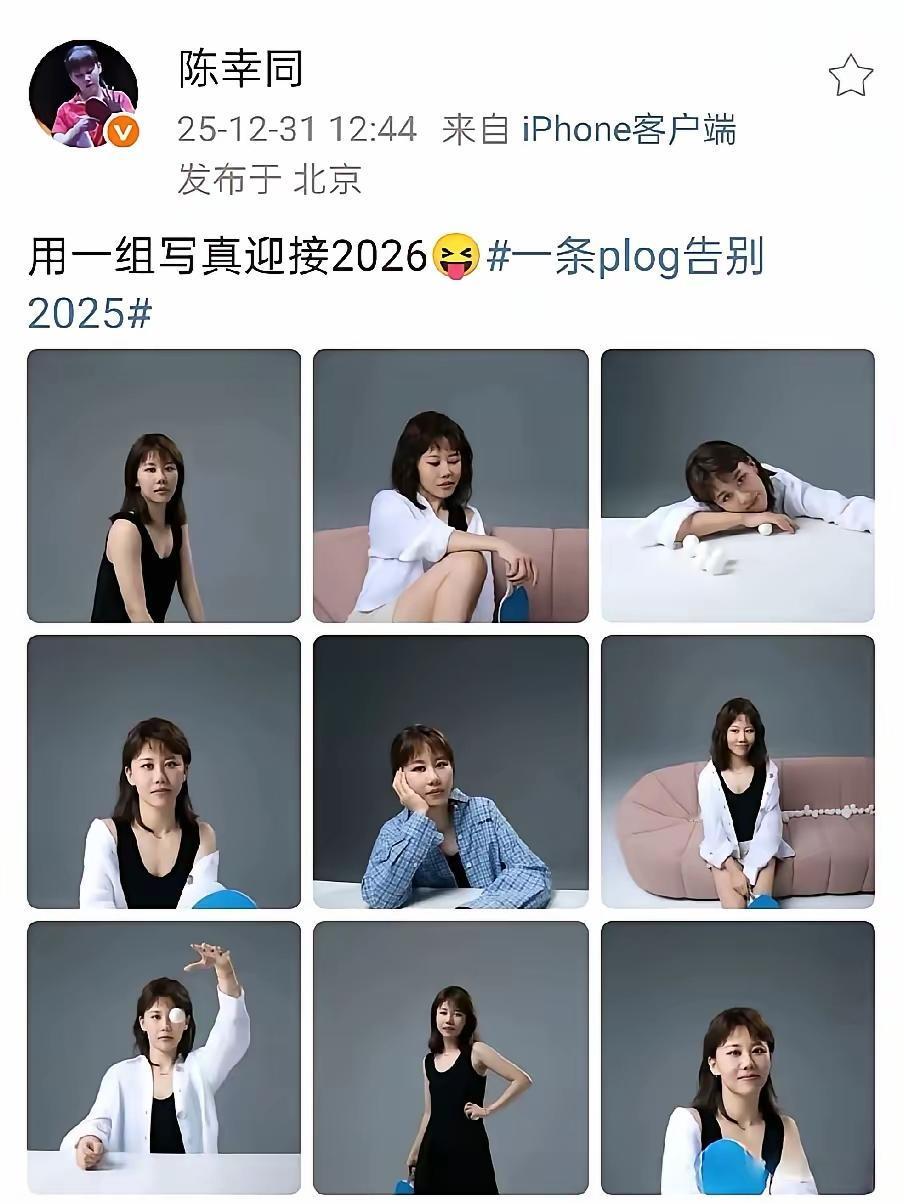Open the bottom-right photo with blue paddle
This screenshot has width=904, height=1204.
click(x=738, y=1055)
